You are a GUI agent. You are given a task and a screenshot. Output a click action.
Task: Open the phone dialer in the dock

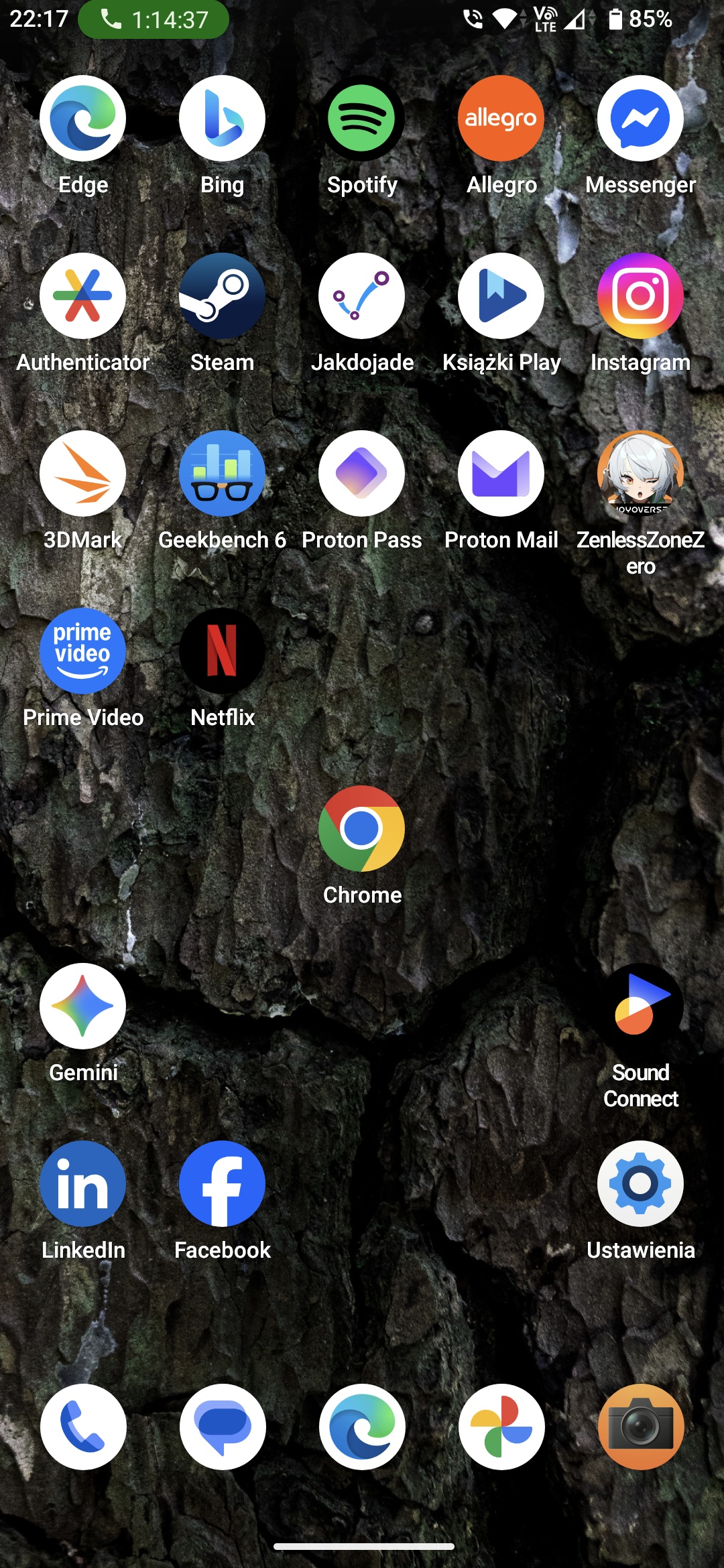82,1427
